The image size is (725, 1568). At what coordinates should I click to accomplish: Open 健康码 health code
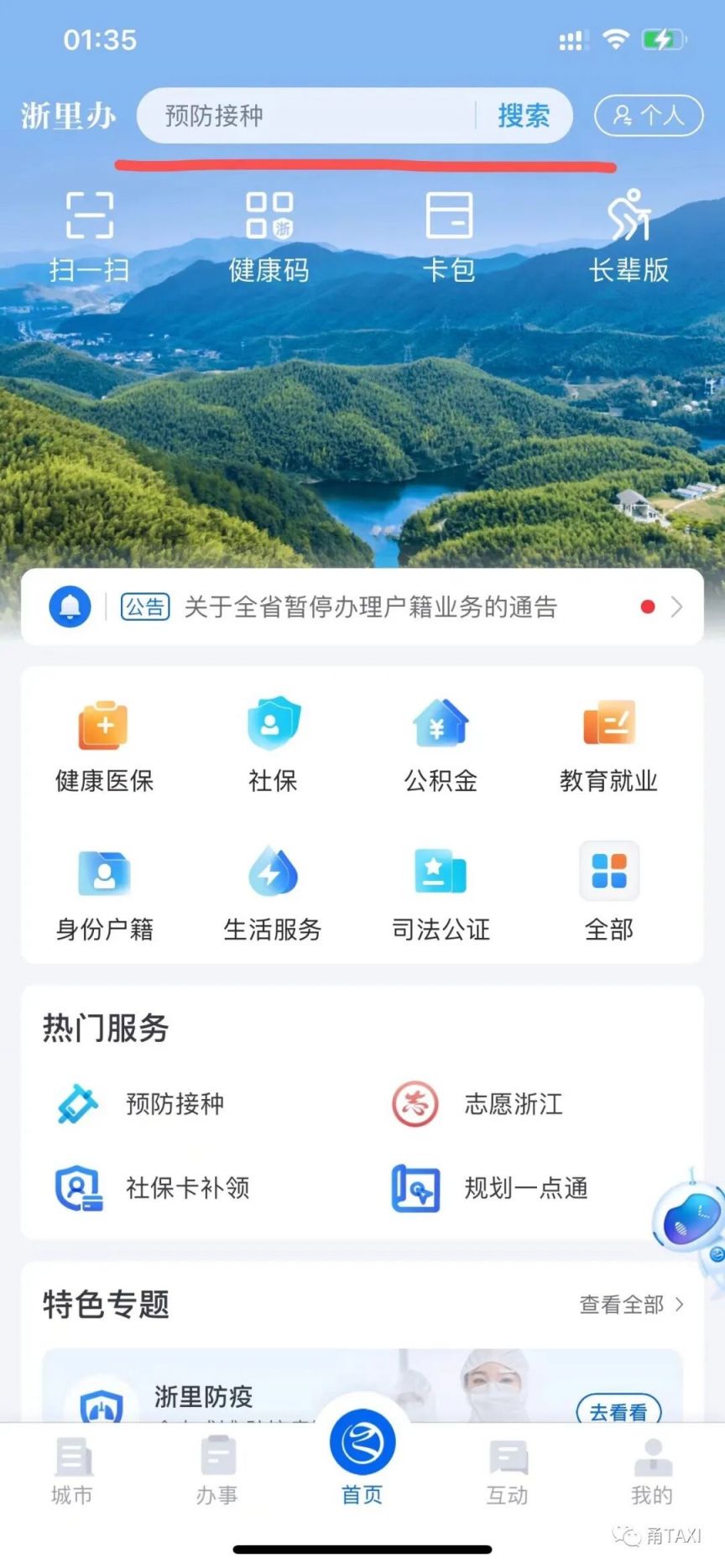(x=269, y=235)
